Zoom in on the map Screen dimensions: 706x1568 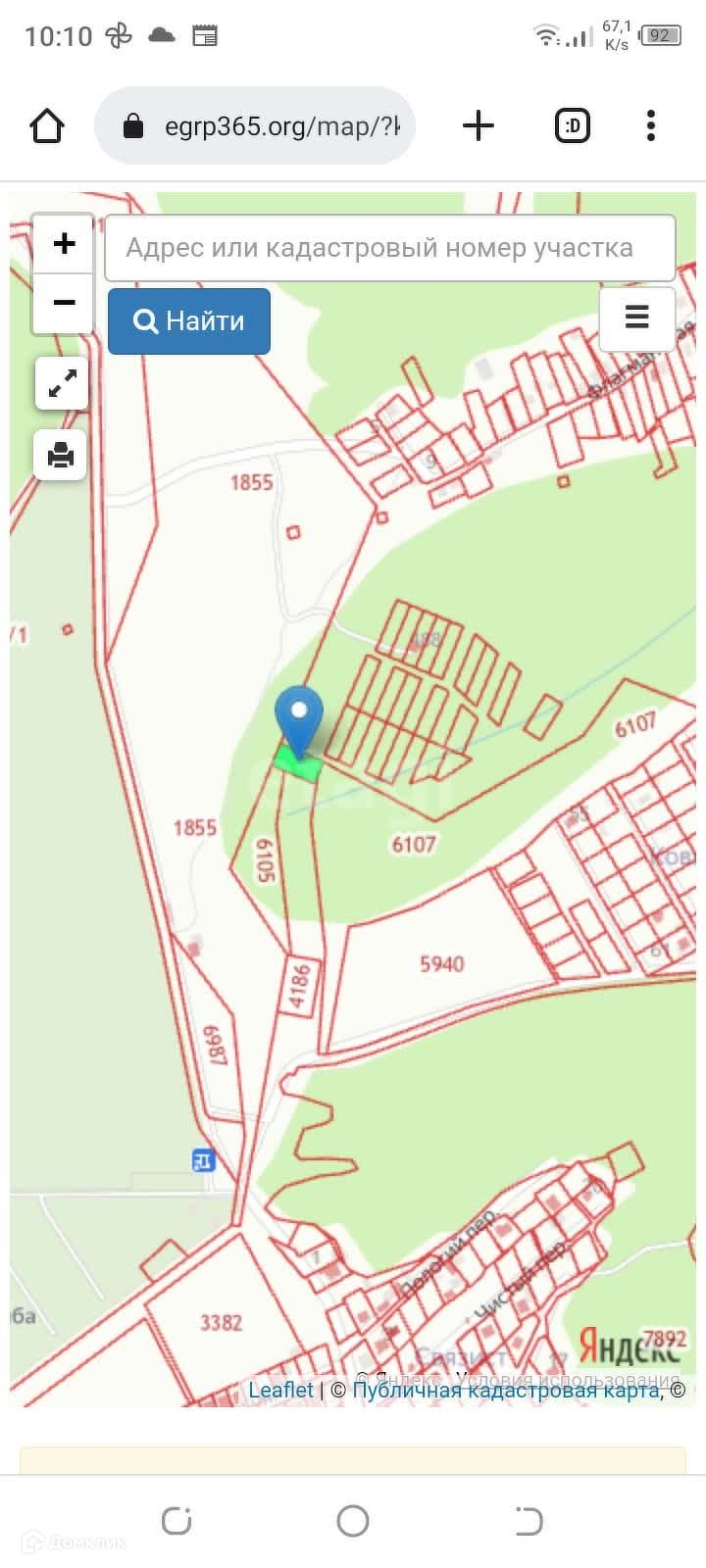(64, 243)
